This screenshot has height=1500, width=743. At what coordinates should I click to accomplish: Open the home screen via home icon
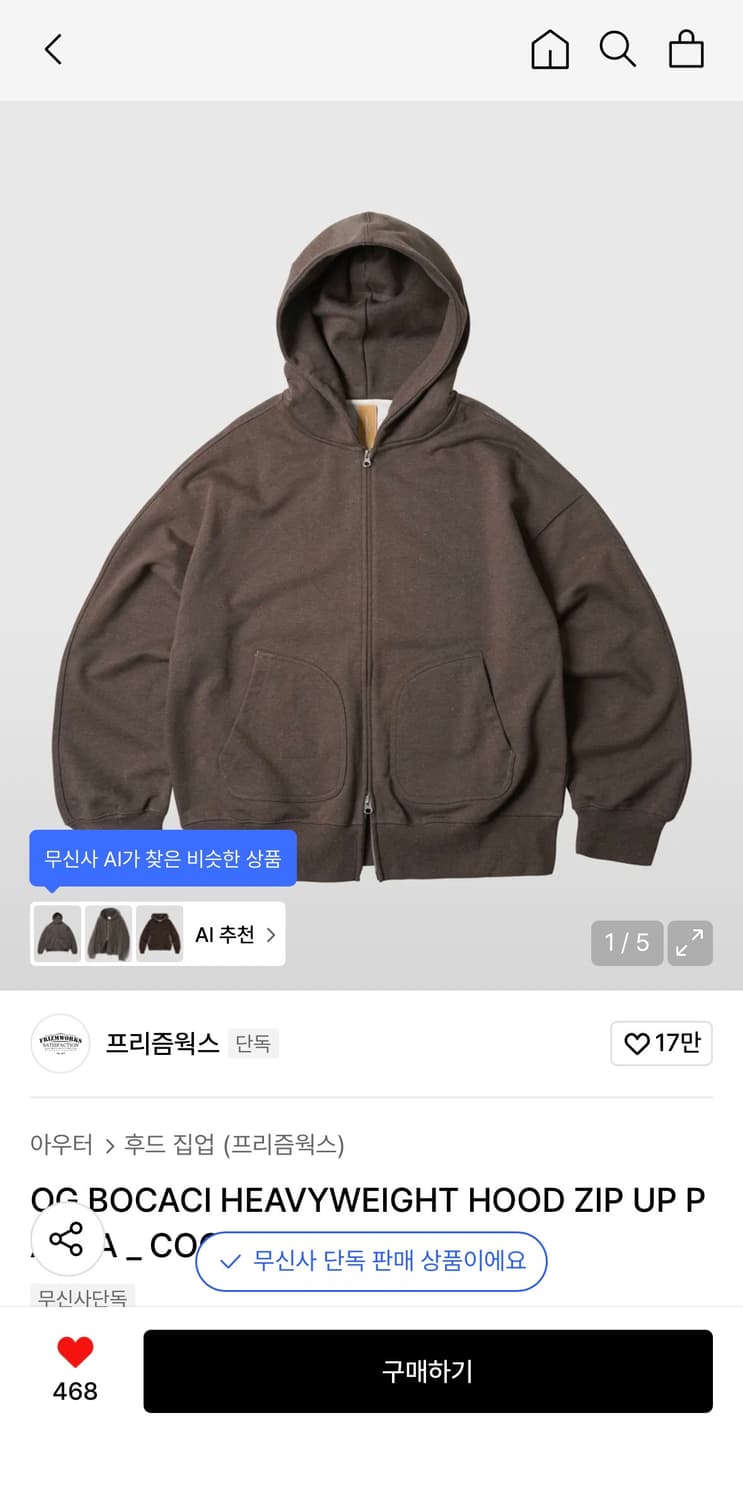pos(548,48)
